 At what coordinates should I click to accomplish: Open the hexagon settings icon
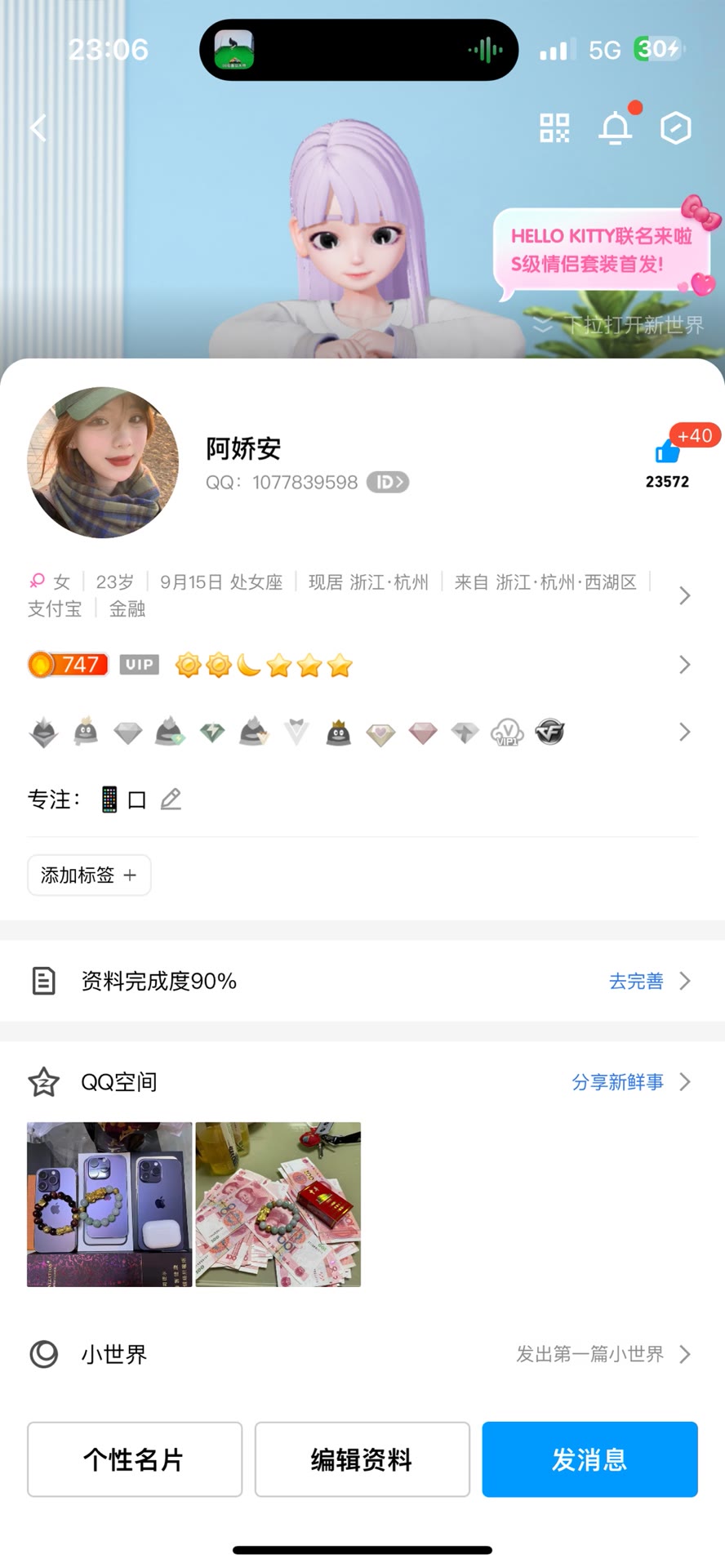(x=675, y=128)
